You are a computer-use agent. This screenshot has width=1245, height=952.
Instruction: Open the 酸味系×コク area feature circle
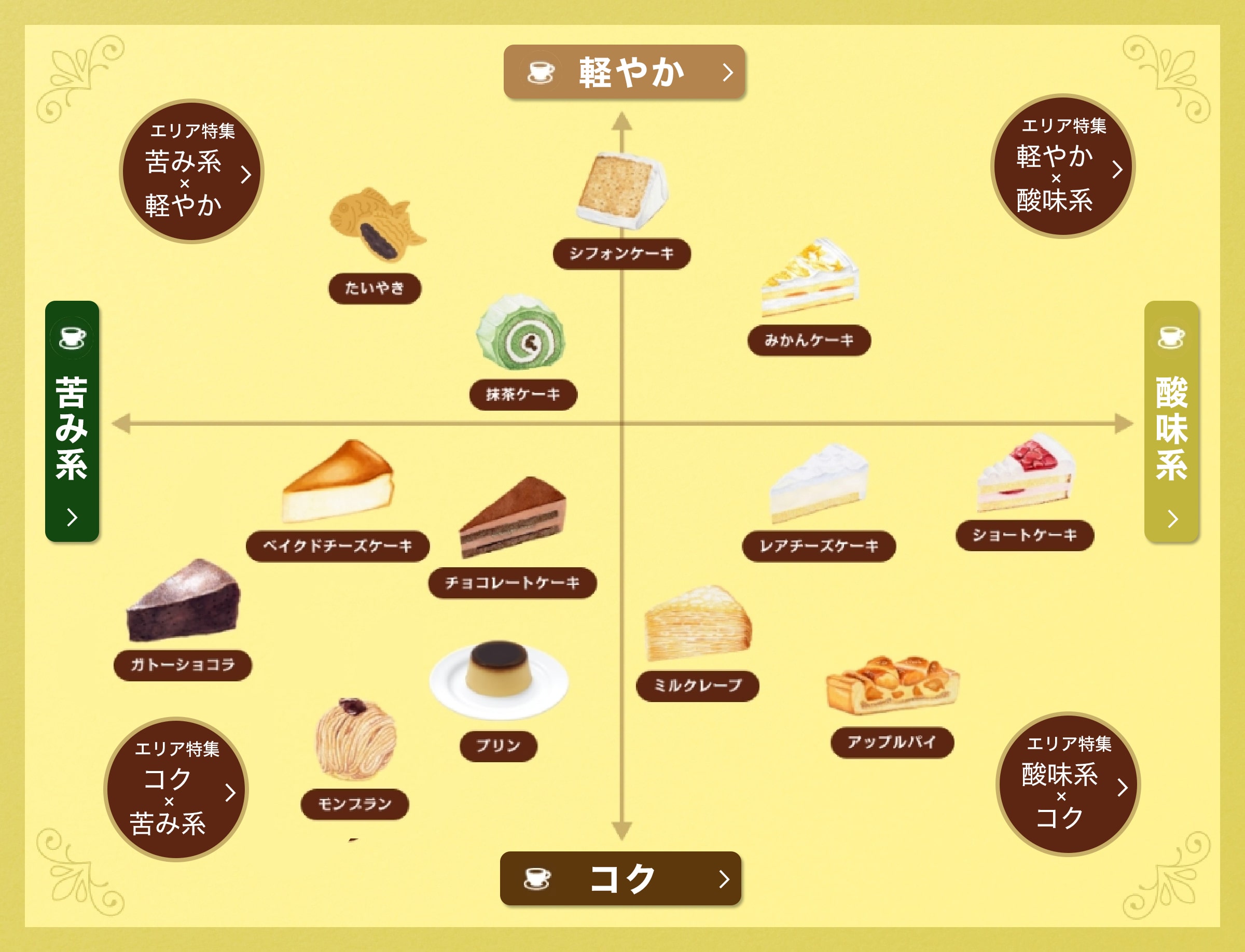1068,785
